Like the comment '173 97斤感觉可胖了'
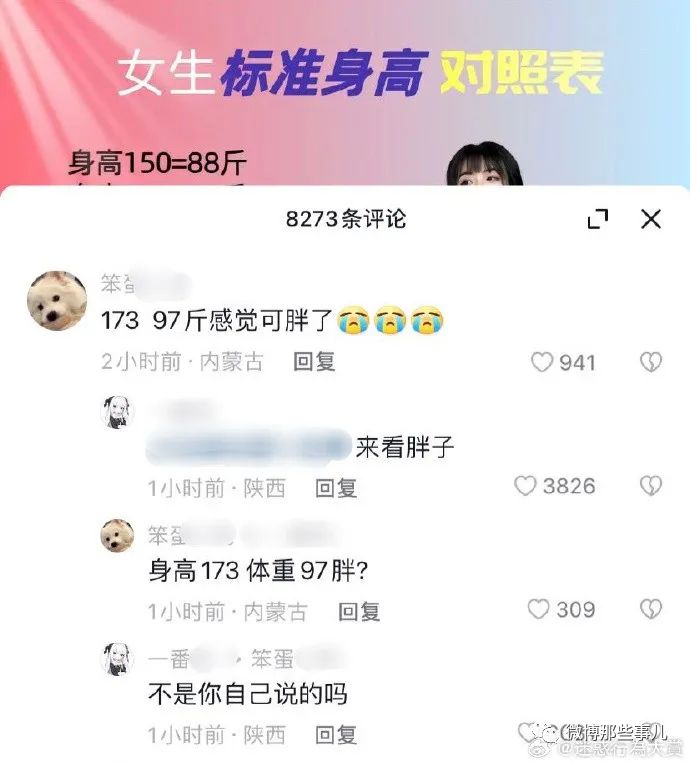Screen dimensions: 690x764 [542, 362]
